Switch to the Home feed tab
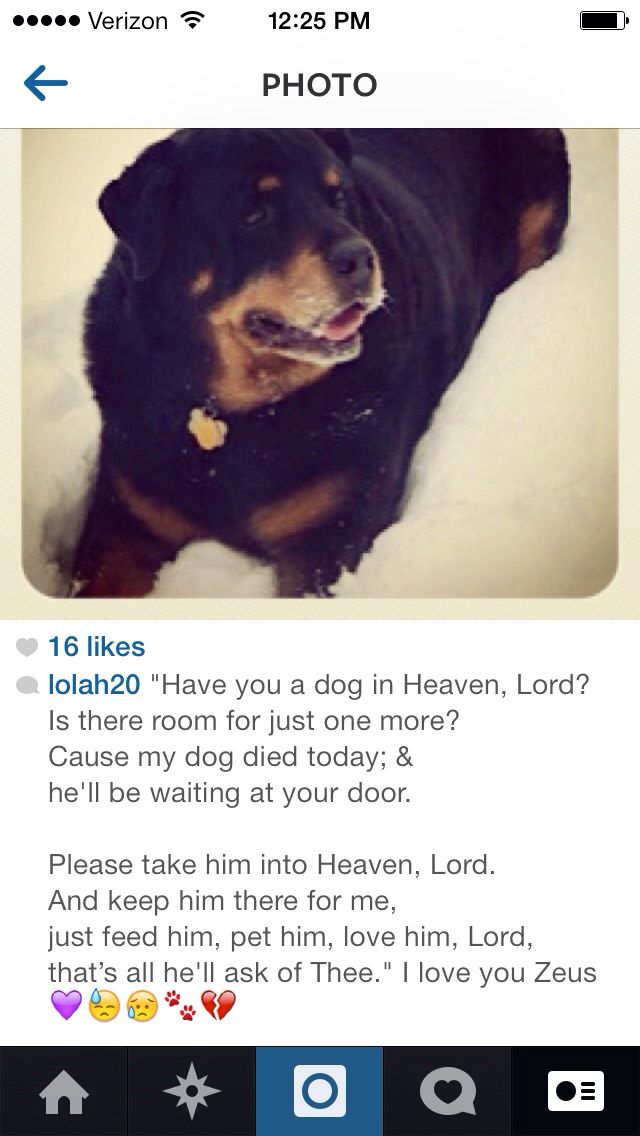This screenshot has height=1136, width=640. pos(63,1091)
